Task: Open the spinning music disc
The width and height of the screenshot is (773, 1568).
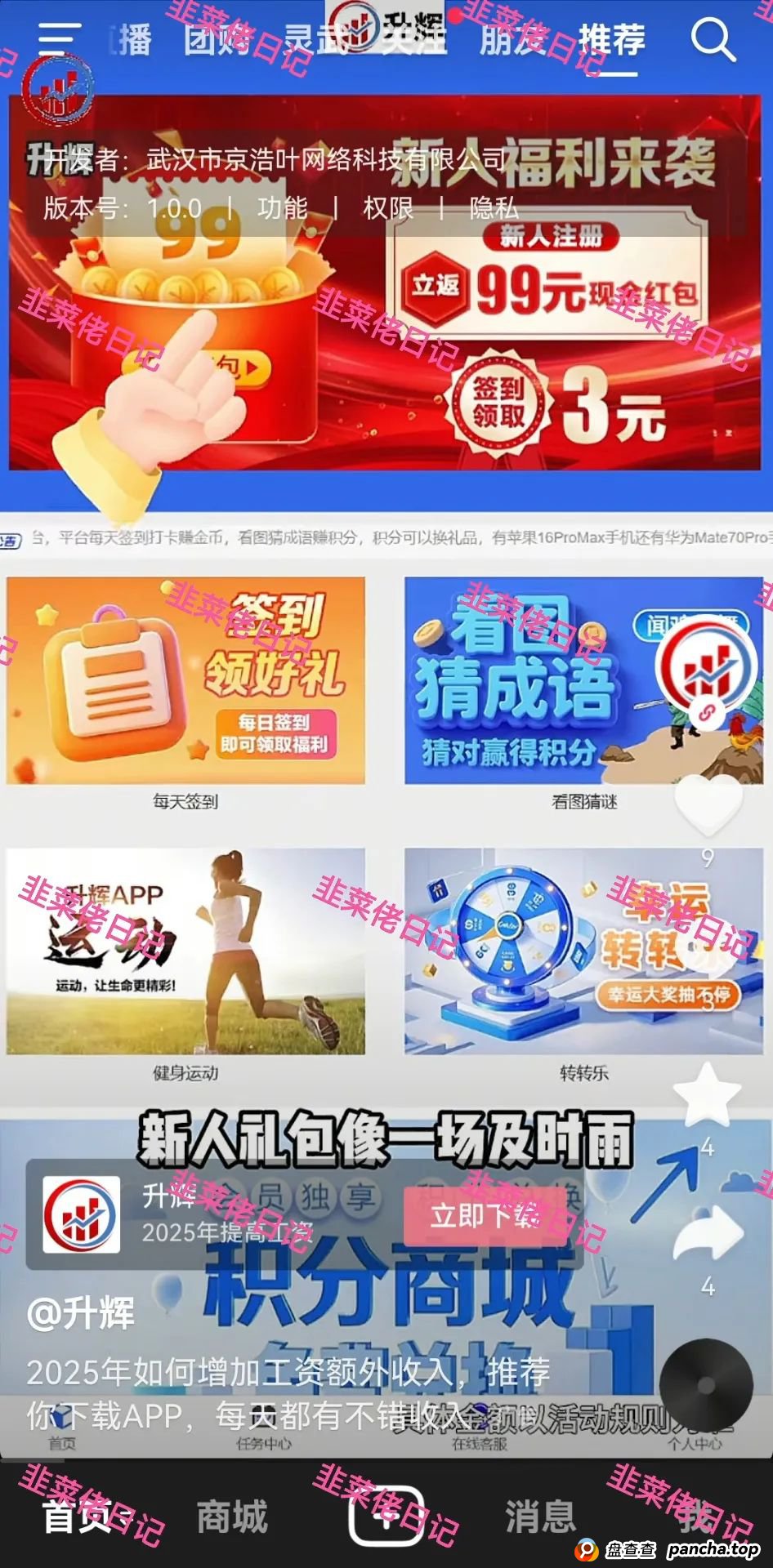Action: click(x=705, y=1386)
